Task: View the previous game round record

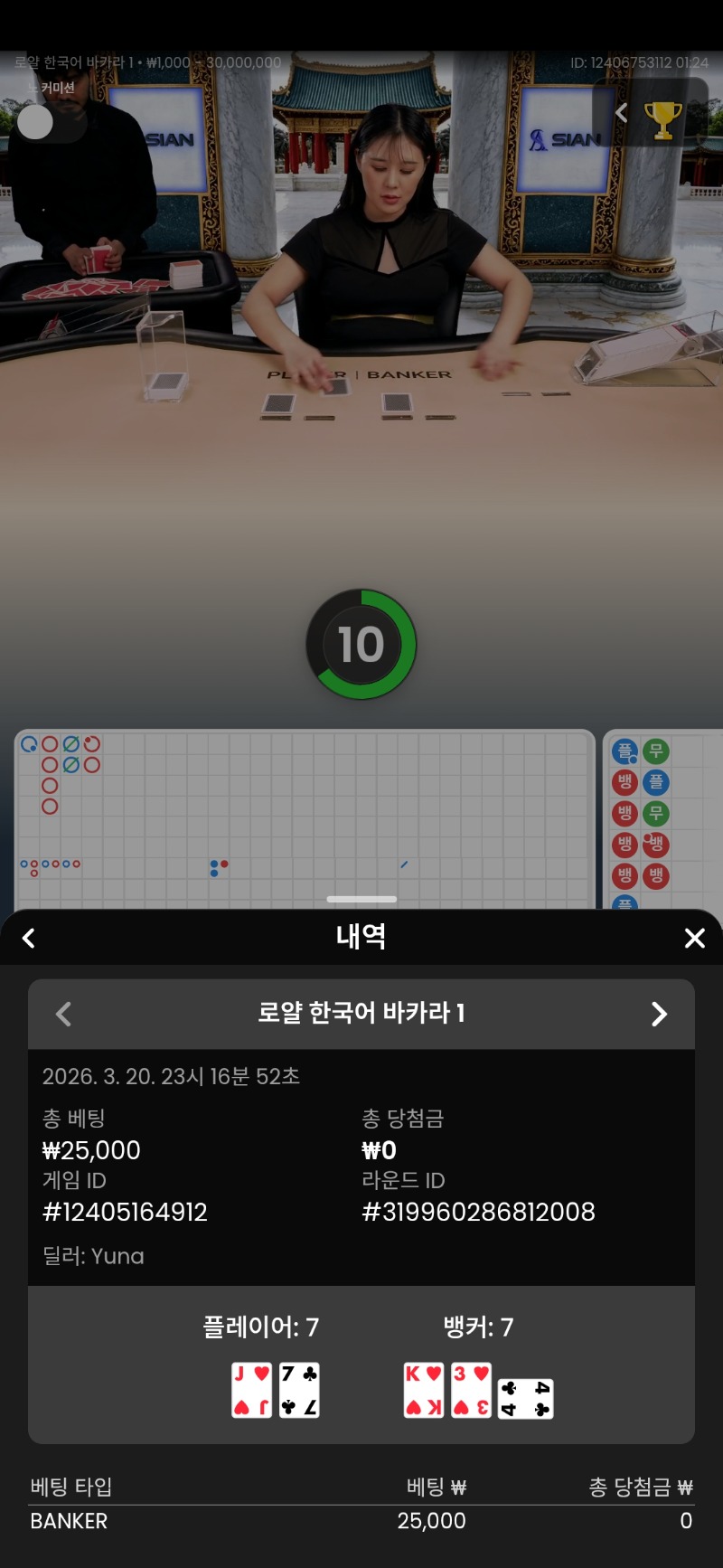Action: [63, 1014]
